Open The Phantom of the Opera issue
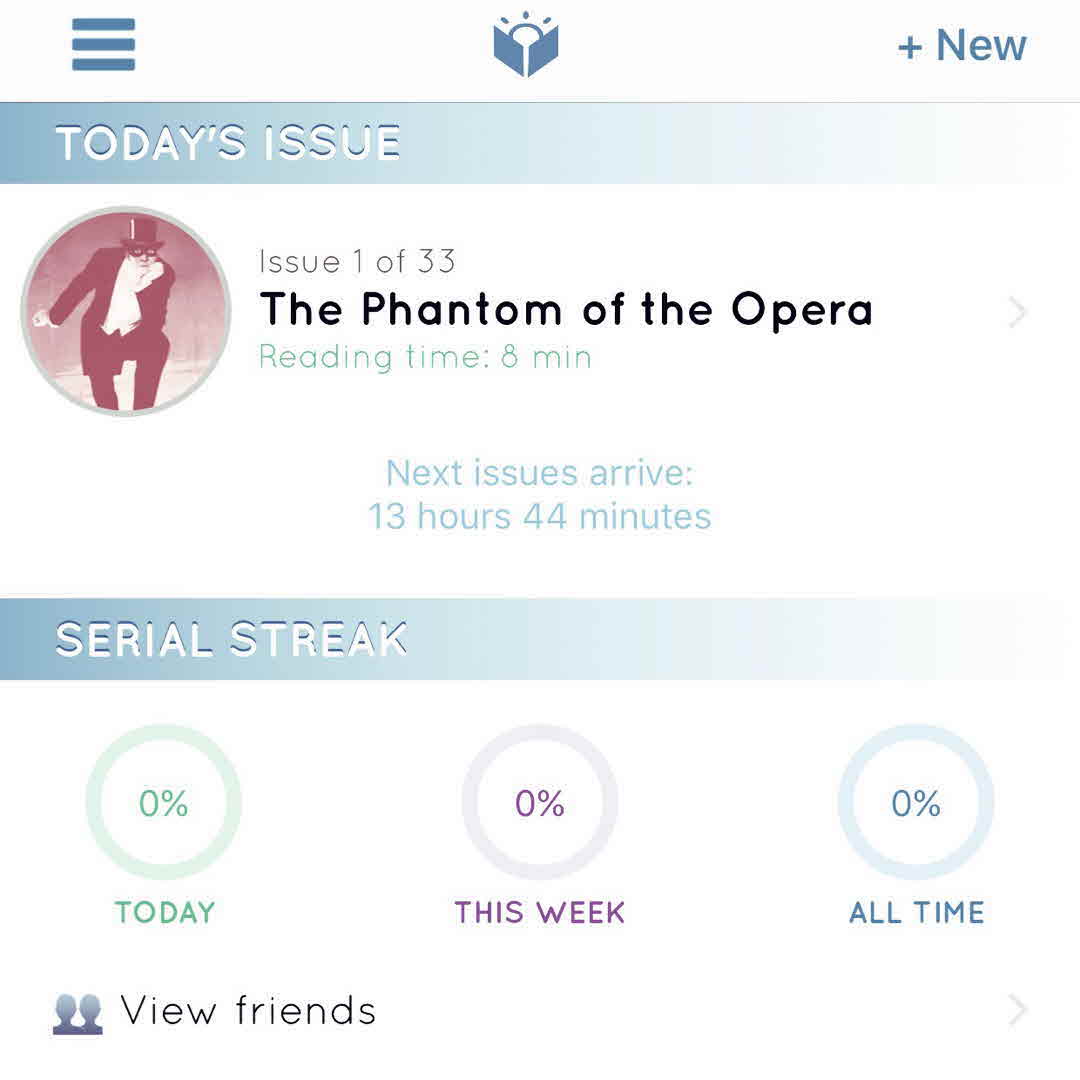This screenshot has height=1080, width=1080. coord(565,310)
